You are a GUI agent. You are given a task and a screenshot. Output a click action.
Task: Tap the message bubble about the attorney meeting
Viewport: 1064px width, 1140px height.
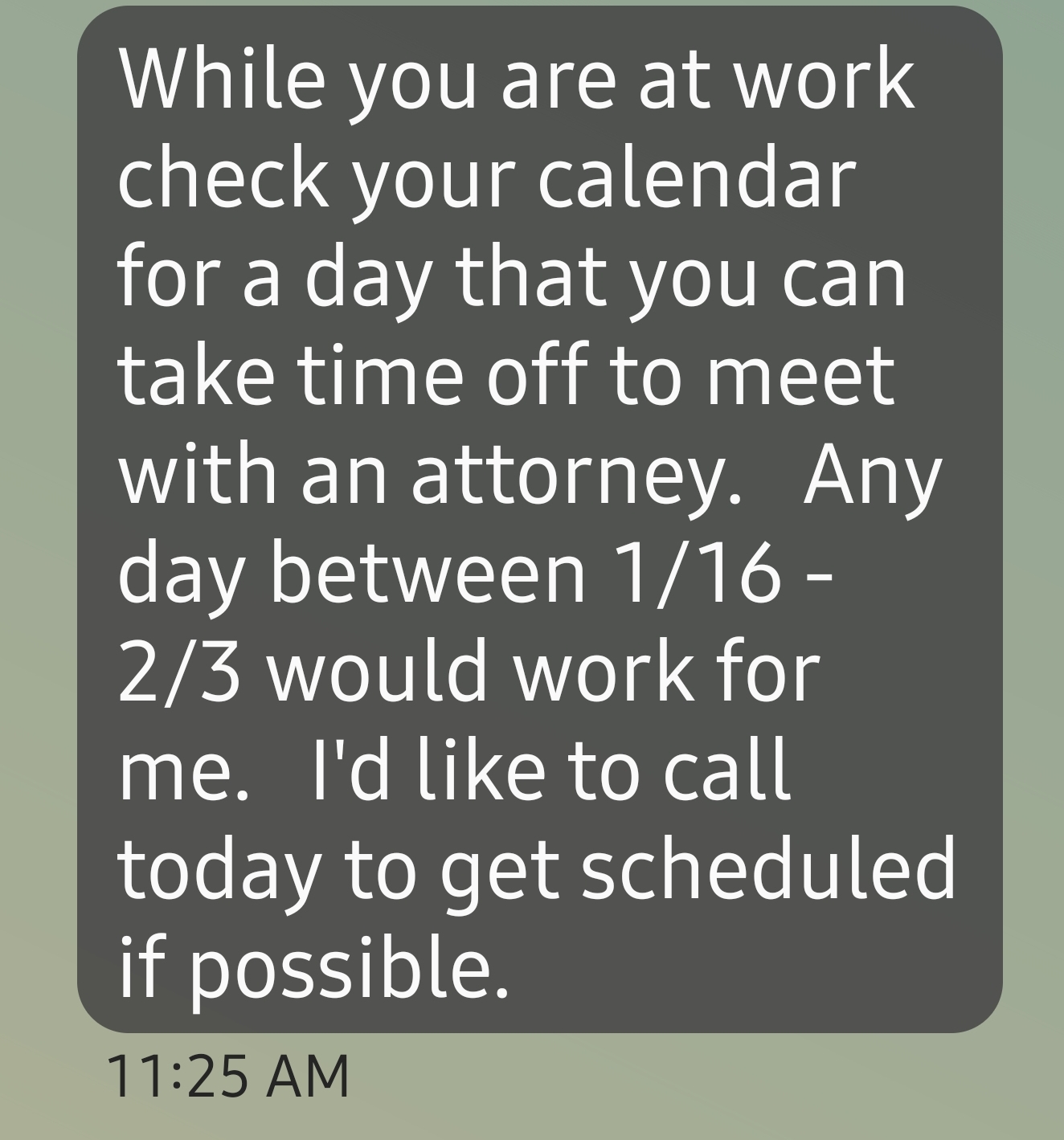(539, 519)
